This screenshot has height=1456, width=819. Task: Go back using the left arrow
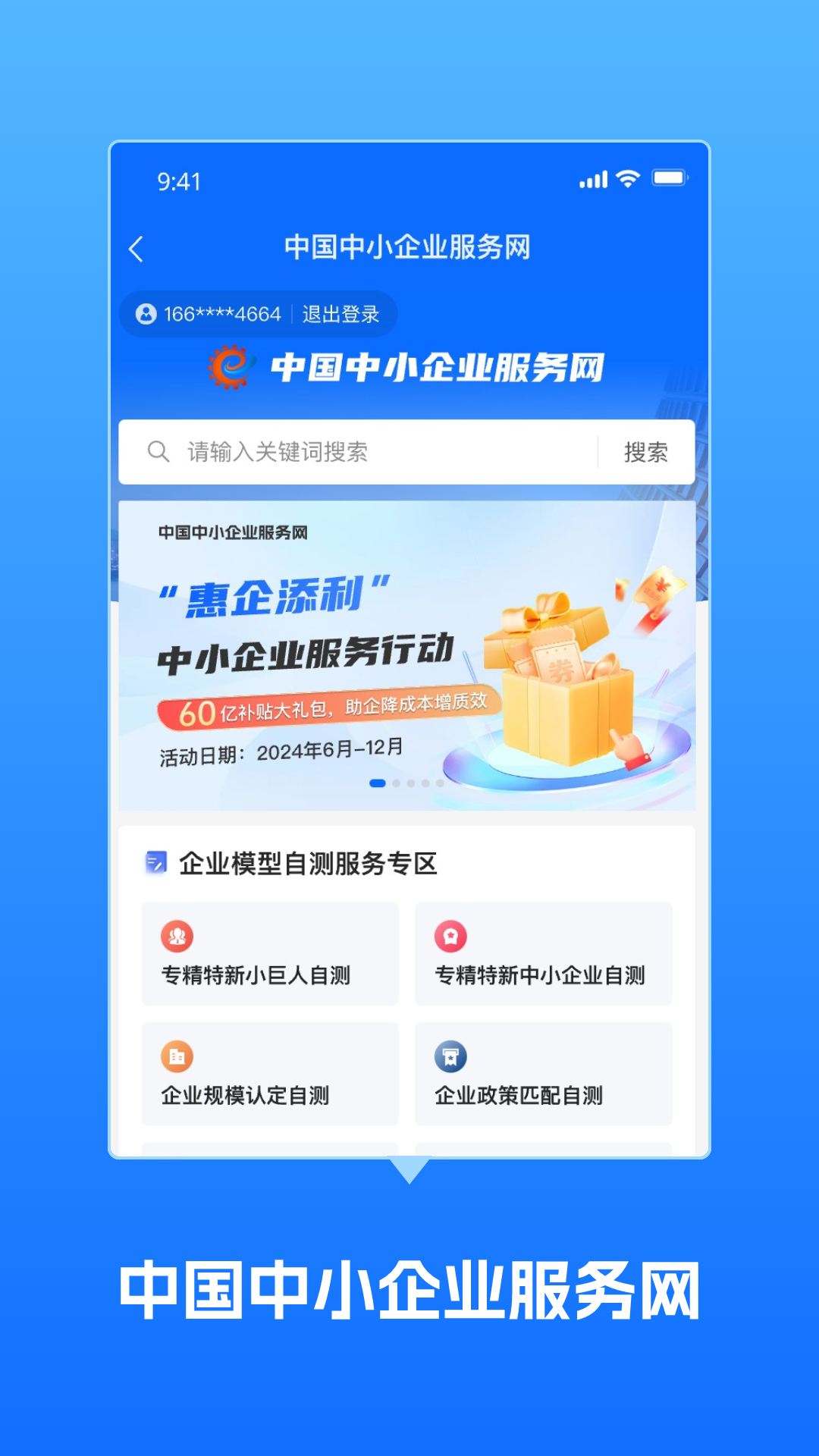[x=139, y=248]
